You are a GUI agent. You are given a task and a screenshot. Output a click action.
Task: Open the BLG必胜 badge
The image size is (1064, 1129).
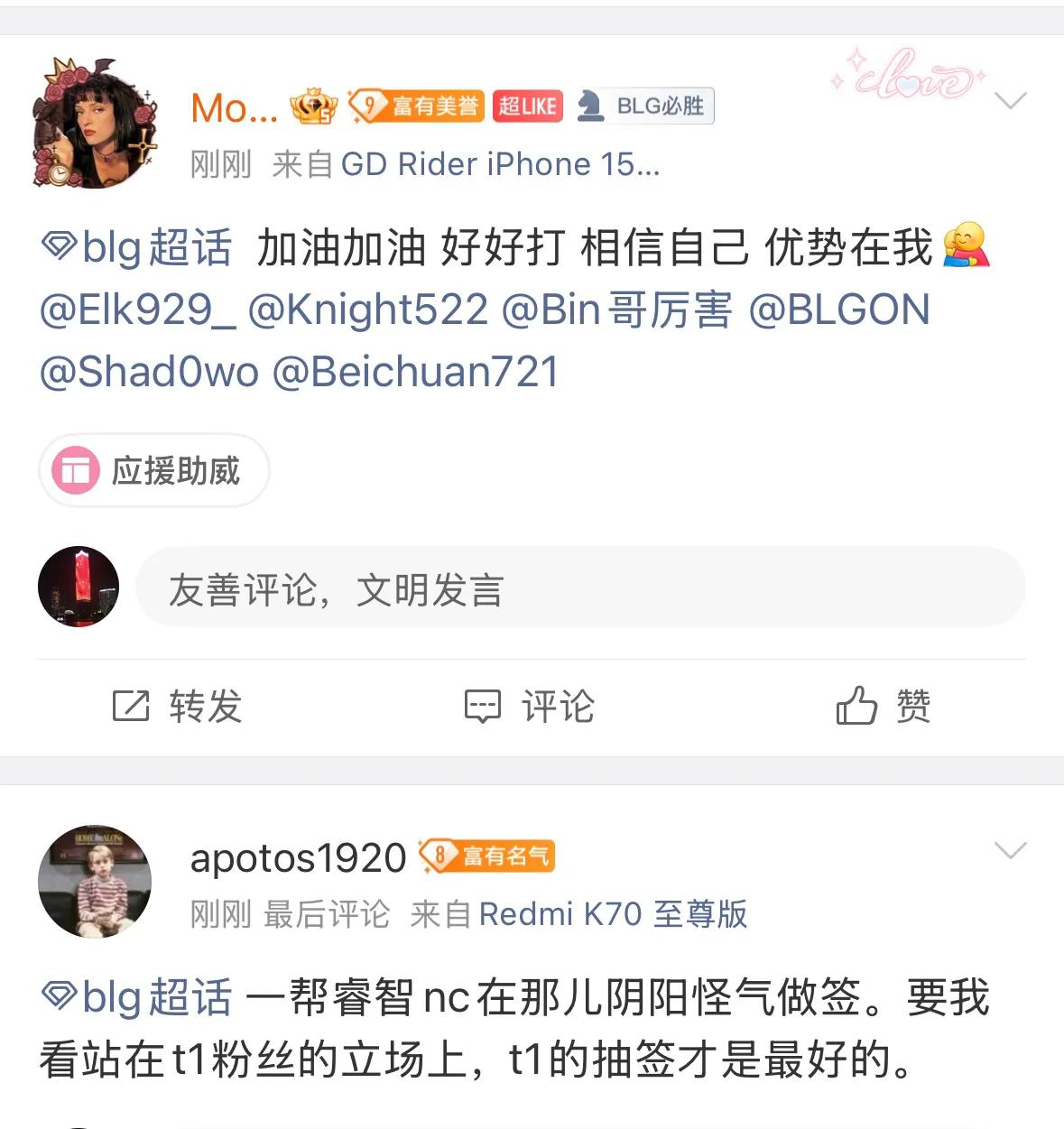pyautogui.click(x=644, y=106)
